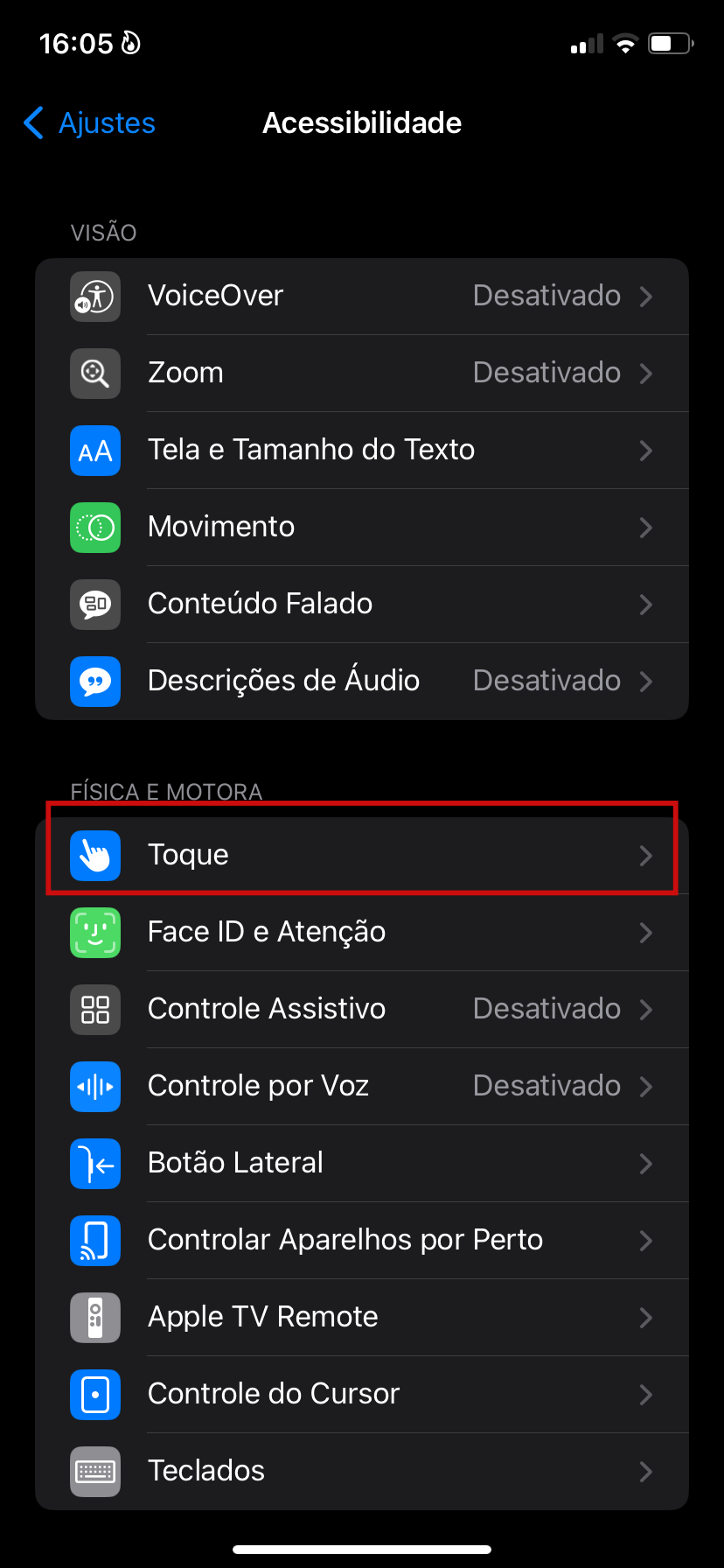724x1568 pixels.
Task: Open Descrições de Áudio
Action: click(362, 681)
